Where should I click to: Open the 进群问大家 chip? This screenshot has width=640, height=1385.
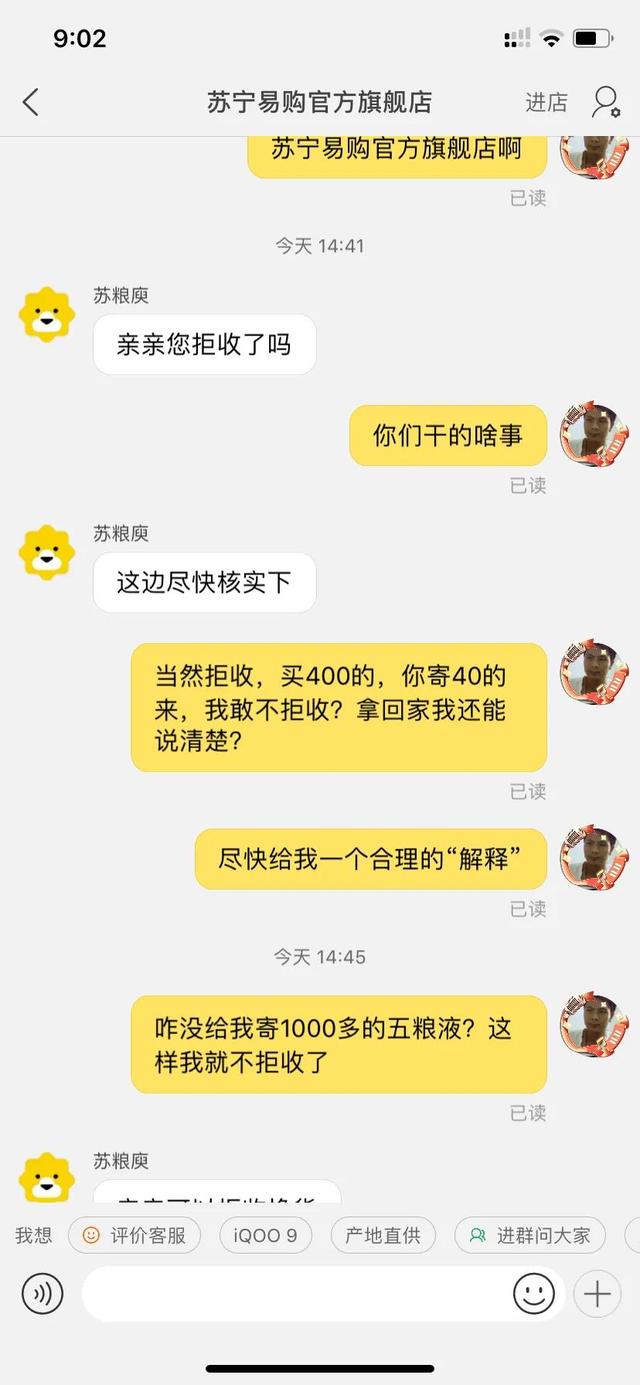(531, 1235)
